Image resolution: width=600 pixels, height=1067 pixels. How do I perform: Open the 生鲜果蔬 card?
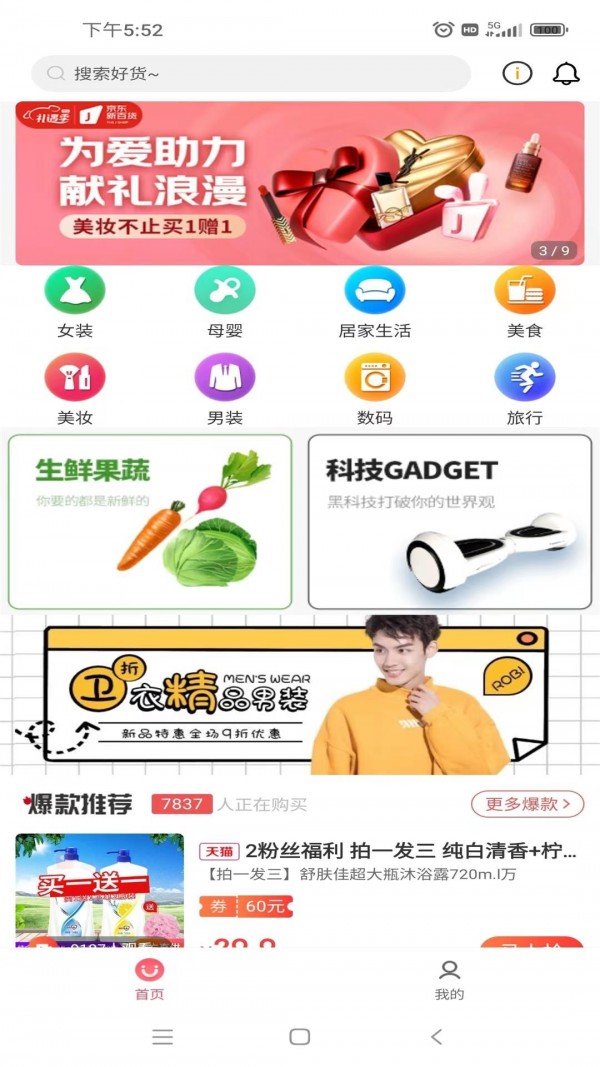150,521
